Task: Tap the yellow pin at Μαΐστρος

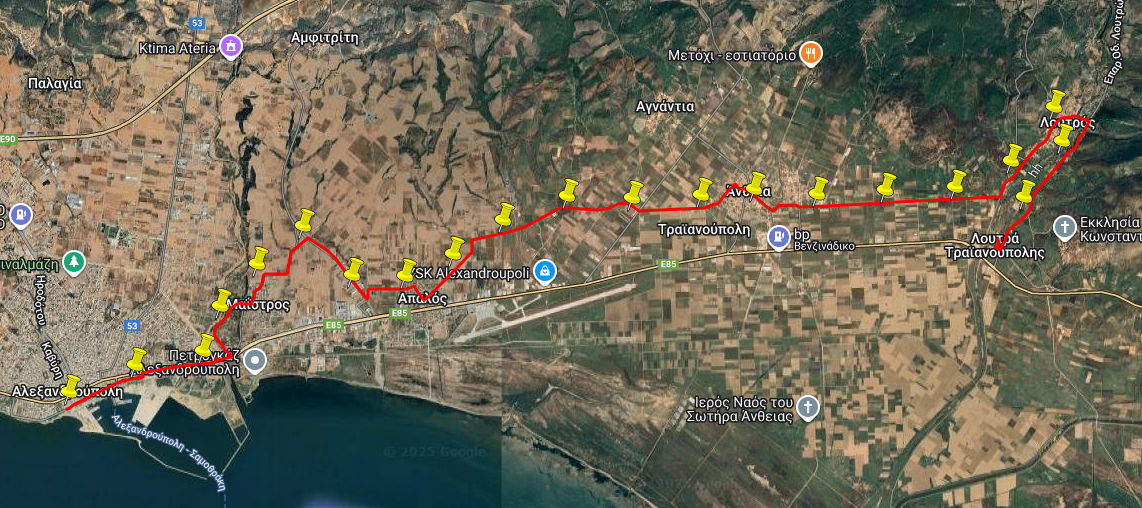Action: [x=222, y=300]
